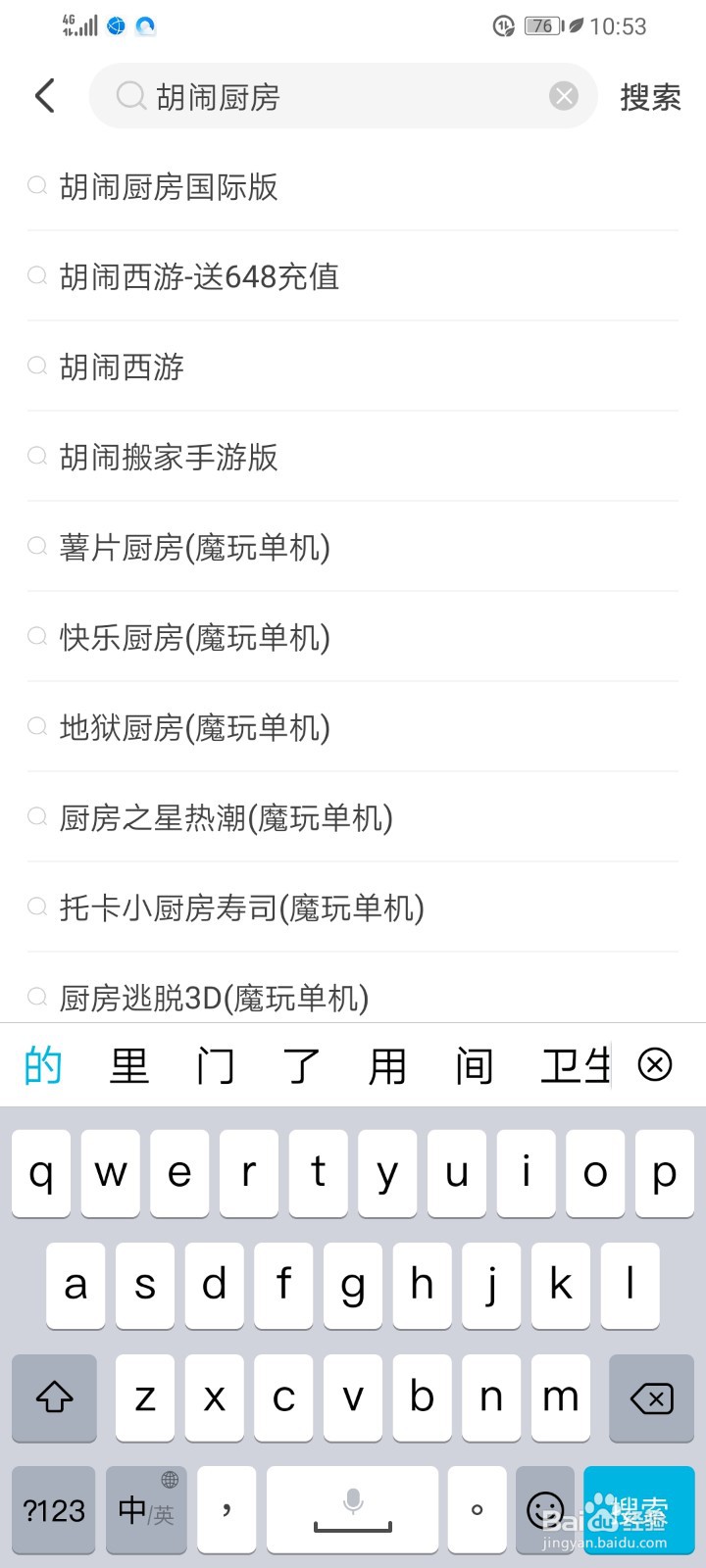Toggle to number keys with ?123
Screen dimensions: 706x1568
[x=54, y=1510]
